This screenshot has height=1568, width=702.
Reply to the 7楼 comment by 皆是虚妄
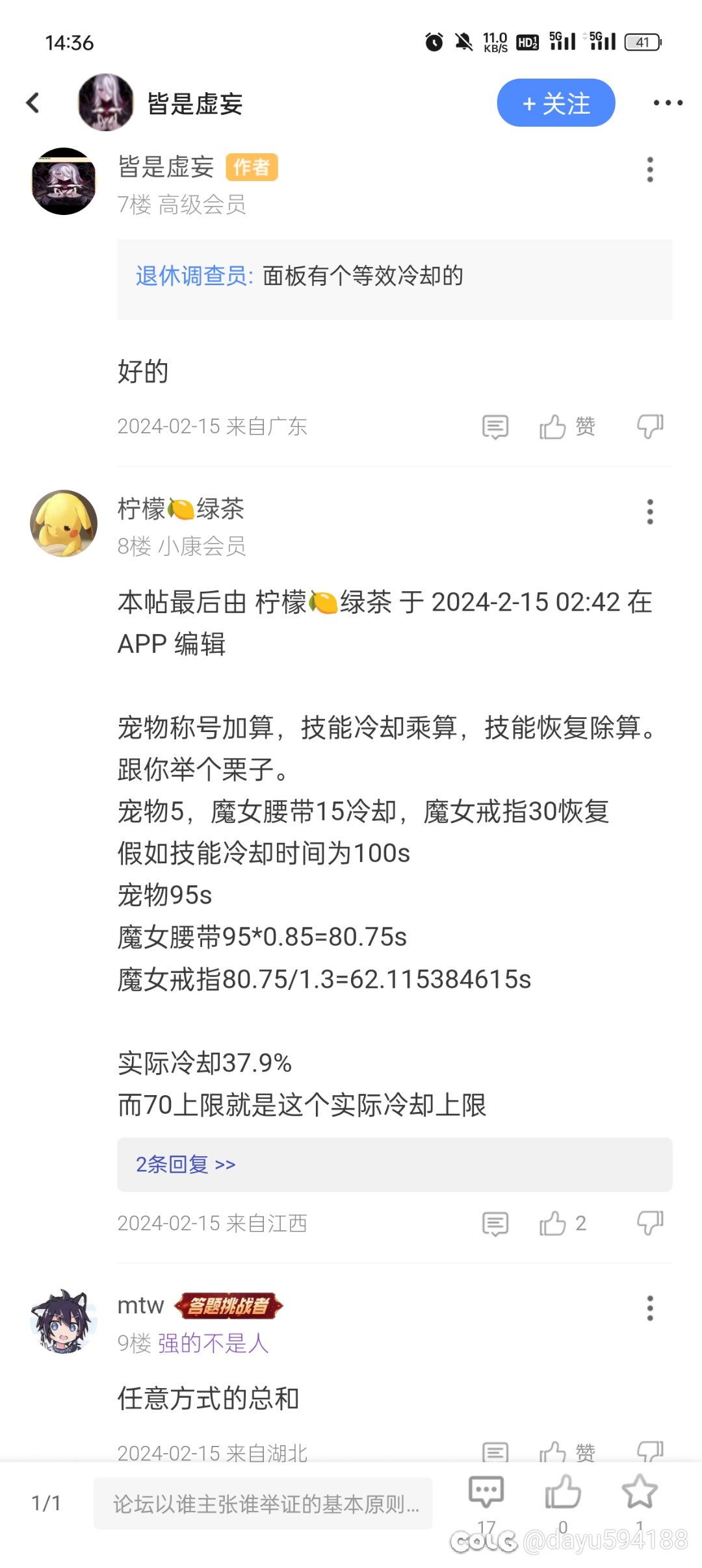point(495,427)
